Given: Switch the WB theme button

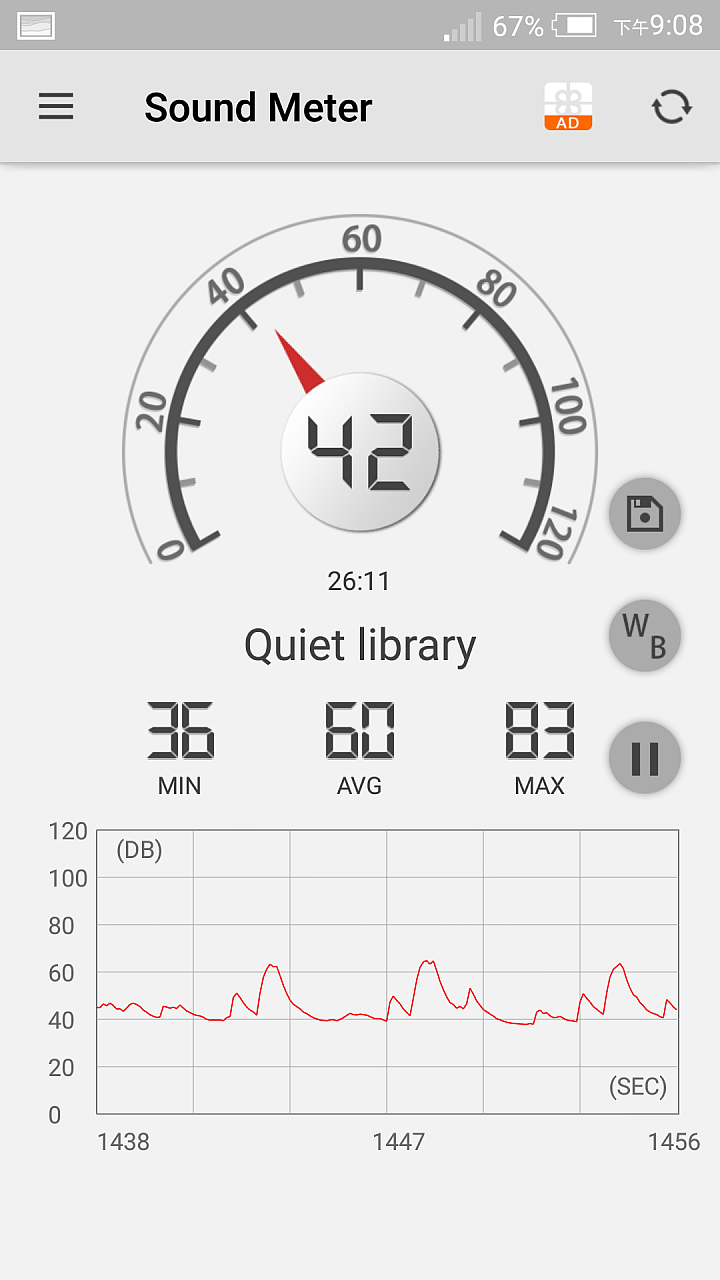Looking at the screenshot, I should [x=645, y=636].
